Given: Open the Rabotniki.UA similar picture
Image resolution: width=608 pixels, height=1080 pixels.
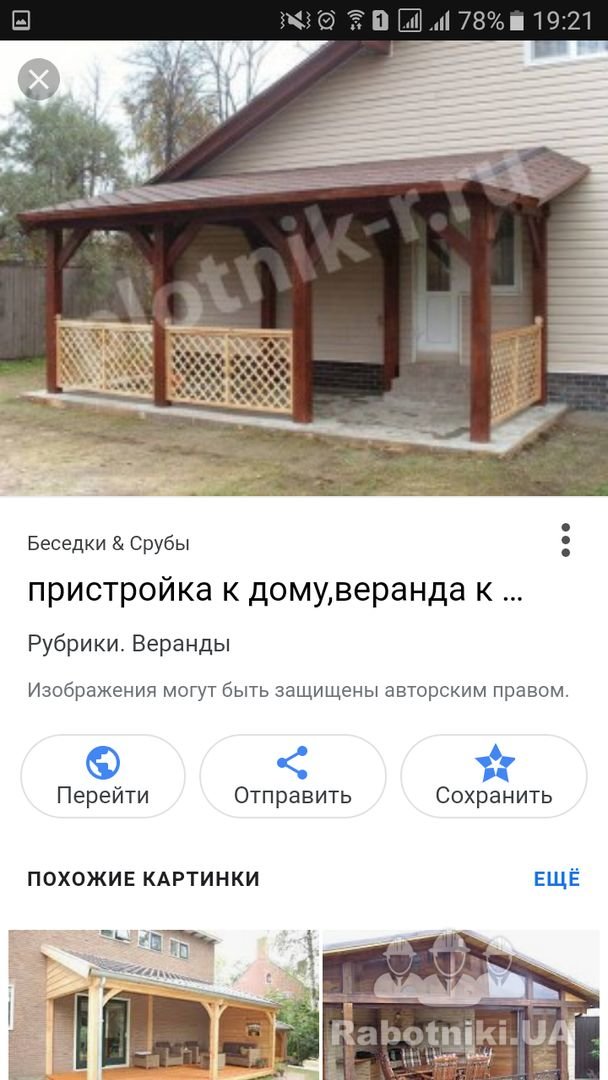Looking at the screenshot, I should tap(461, 1005).
